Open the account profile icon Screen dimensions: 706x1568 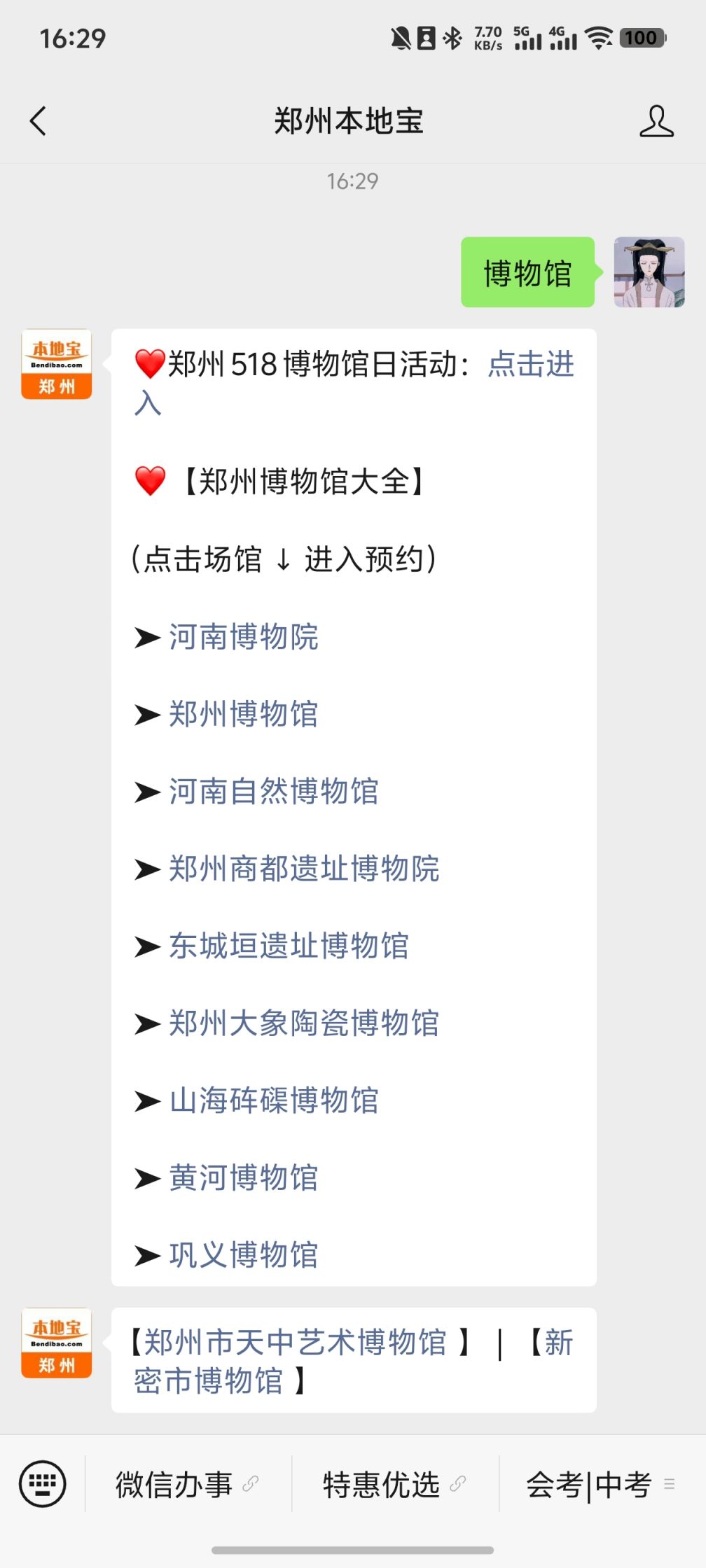click(x=656, y=121)
